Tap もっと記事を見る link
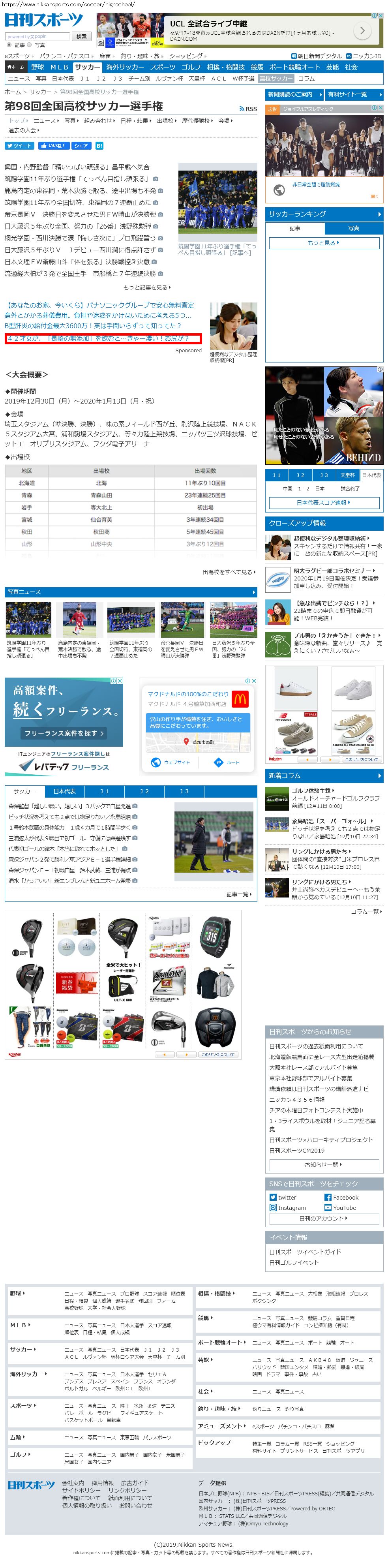The width and height of the screenshot is (388, 1568). pos(146,287)
